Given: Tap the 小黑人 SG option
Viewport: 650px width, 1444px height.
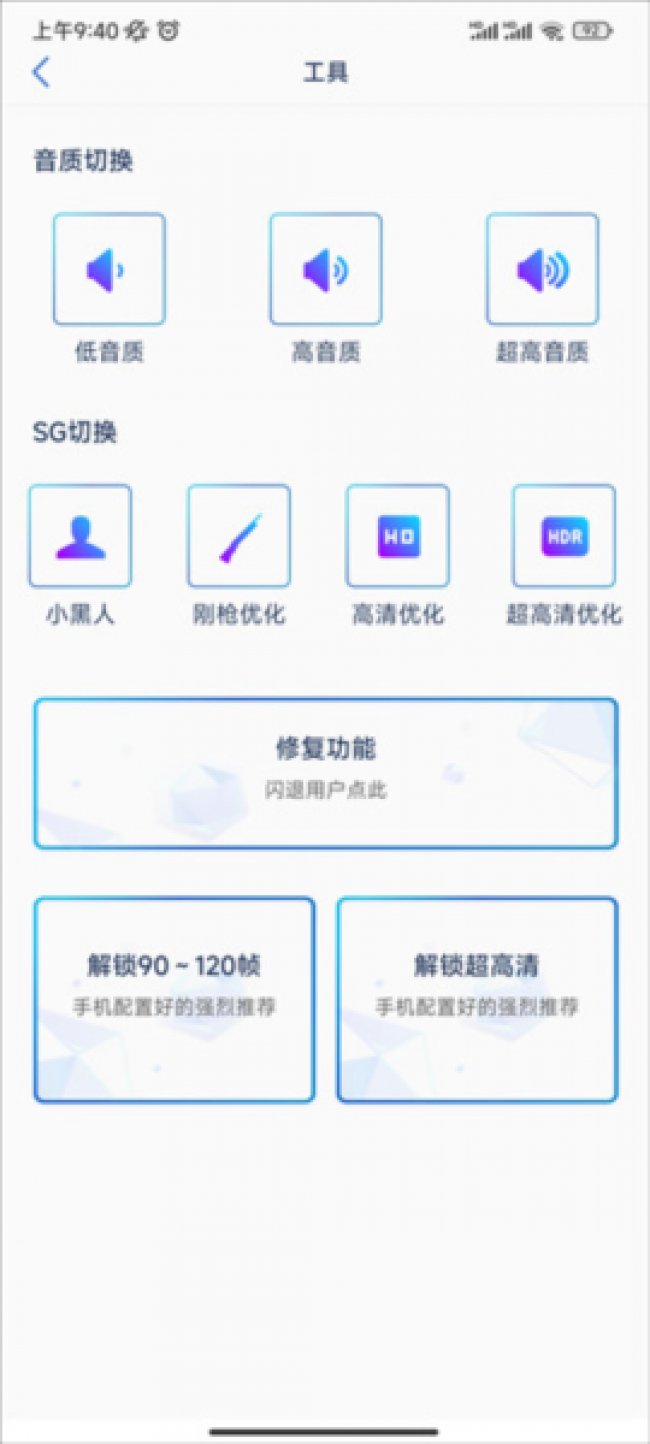Looking at the screenshot, I should coord(80,536).
